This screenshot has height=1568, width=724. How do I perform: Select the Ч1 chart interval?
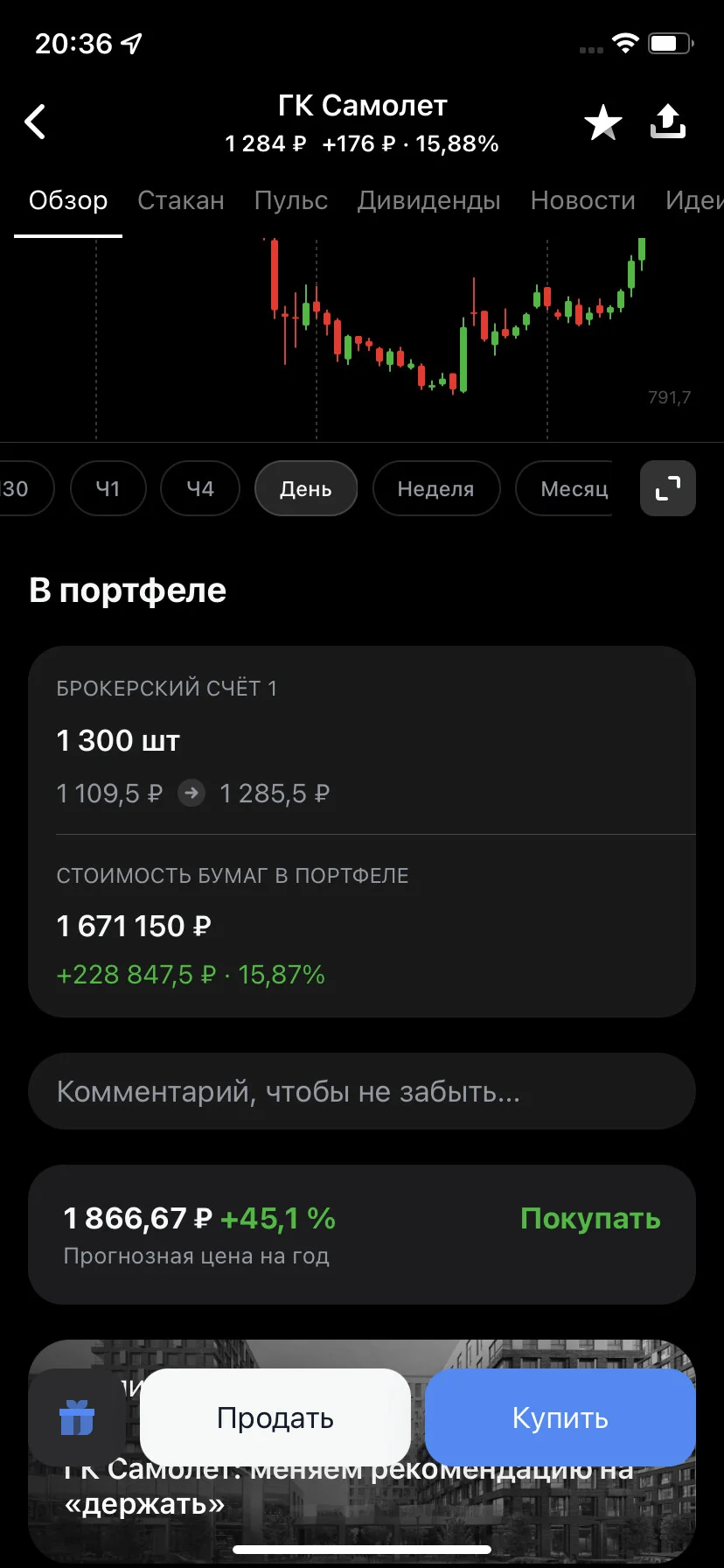pos(108,488)
